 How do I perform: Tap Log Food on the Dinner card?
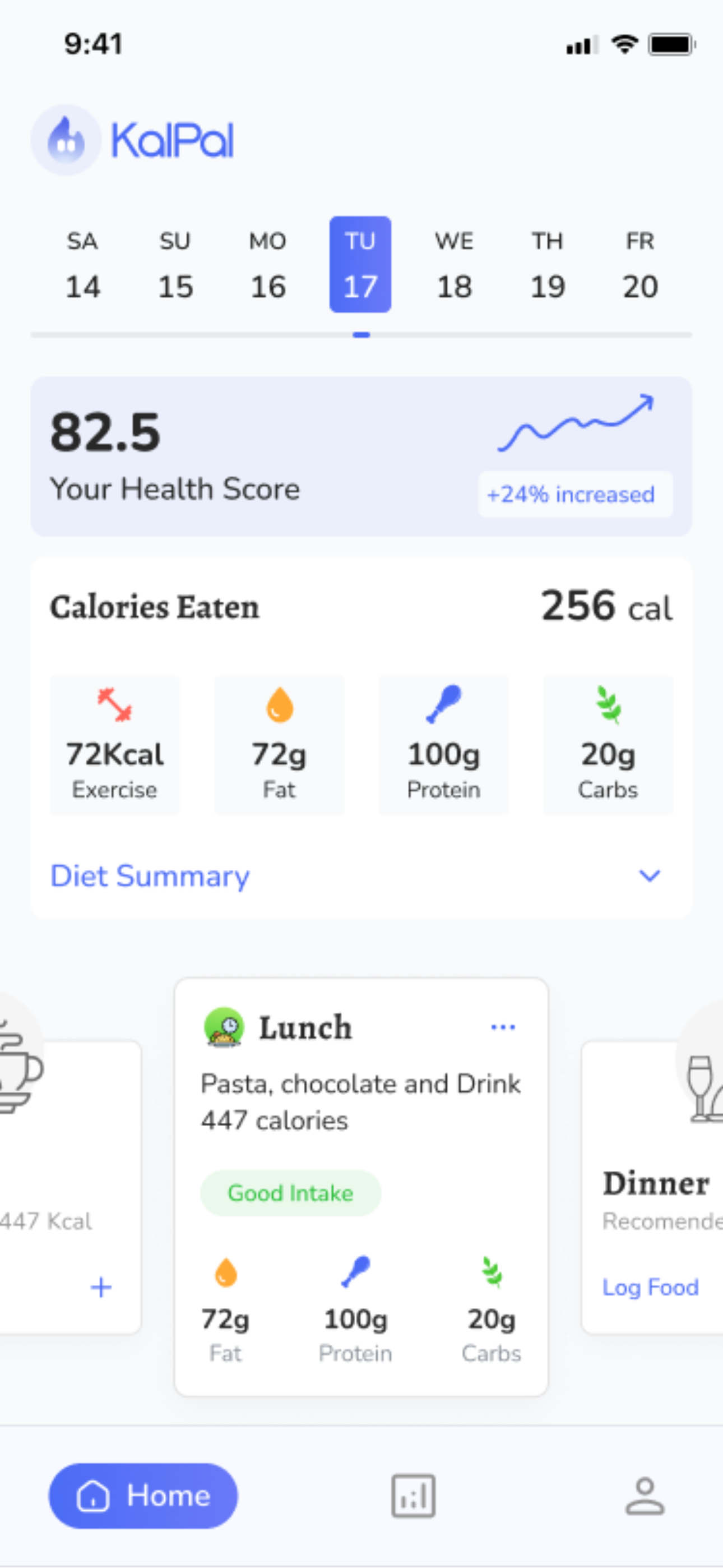tap(650, 1288)
